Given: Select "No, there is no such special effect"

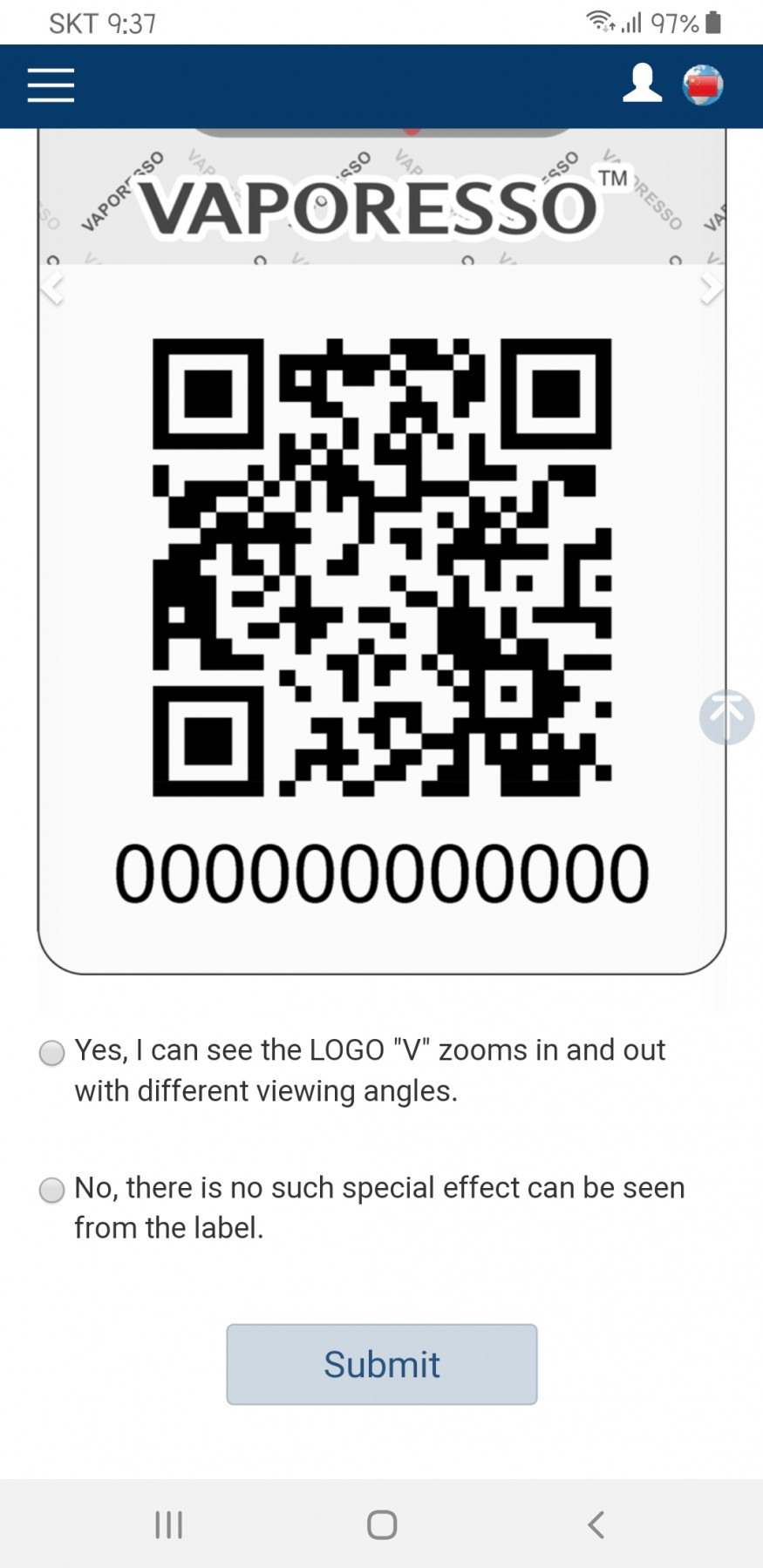Looking at the screenshot, I should click(52, 1190).
